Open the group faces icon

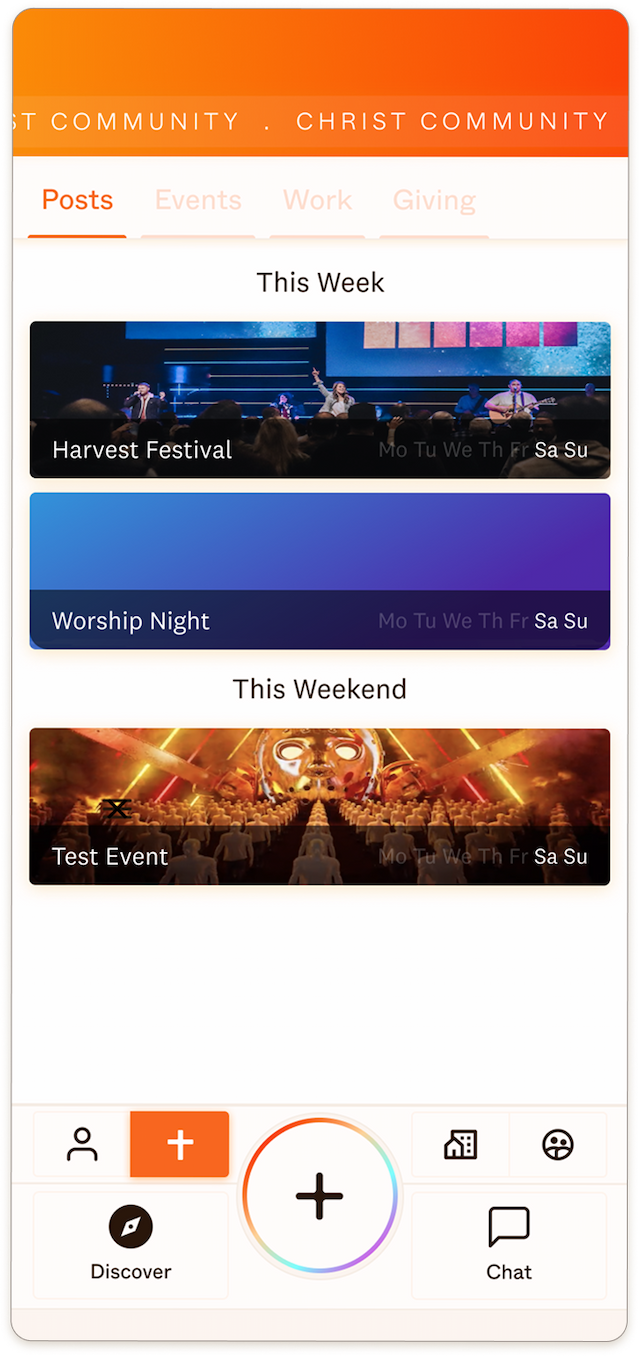(558, 1144)
